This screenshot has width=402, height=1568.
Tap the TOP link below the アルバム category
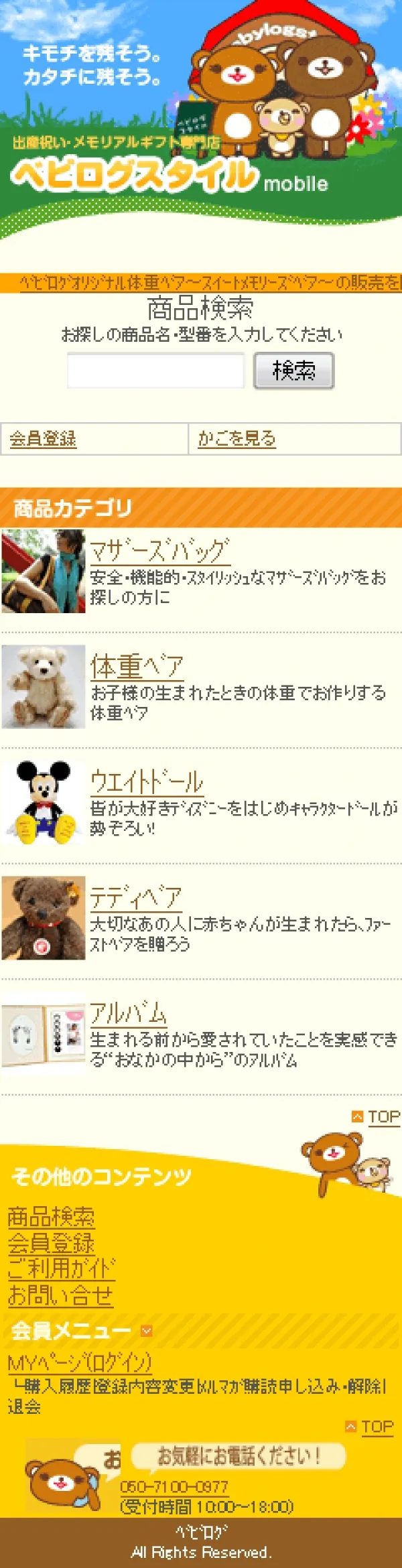pos(383,1117)
